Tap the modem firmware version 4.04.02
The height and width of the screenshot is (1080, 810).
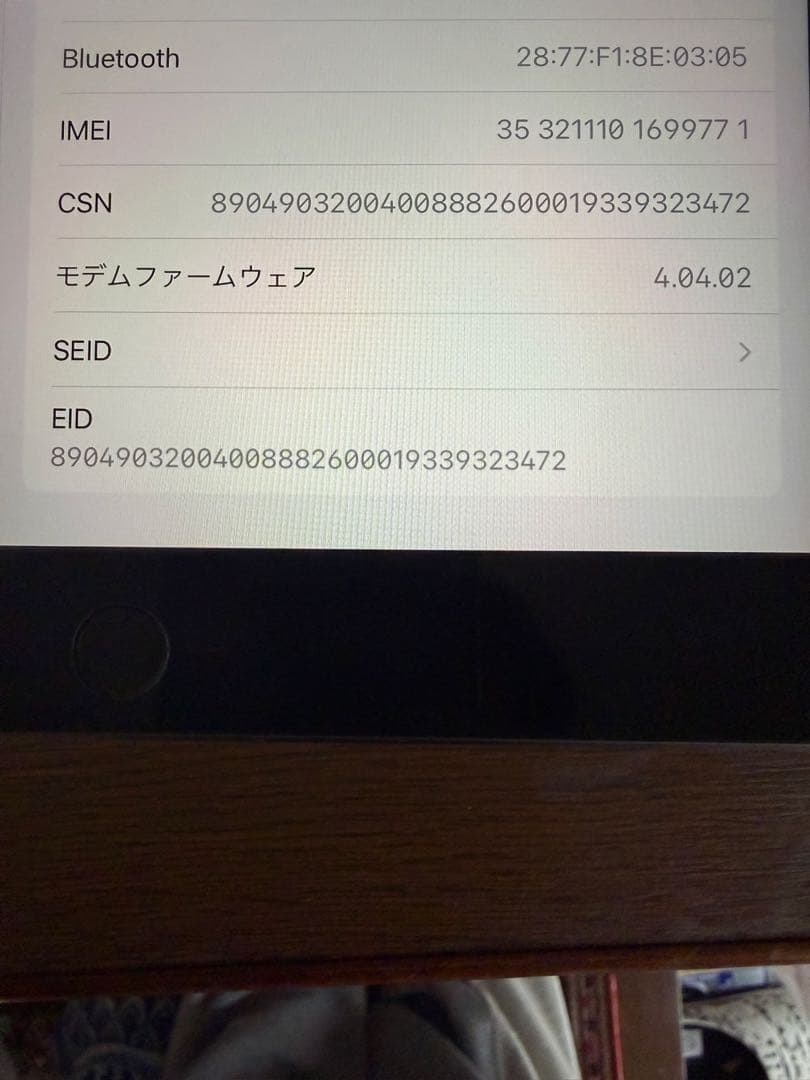pyautogui.click(x=701, y=277)
